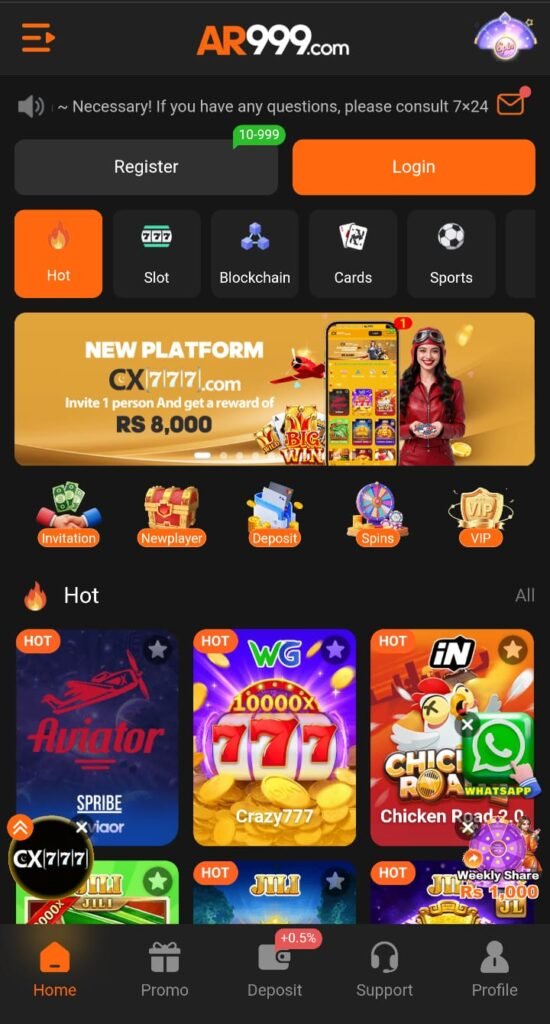This screenshot has width=550, height=1024.
Task: View All hot games
Action: click(x=525, y=595)
